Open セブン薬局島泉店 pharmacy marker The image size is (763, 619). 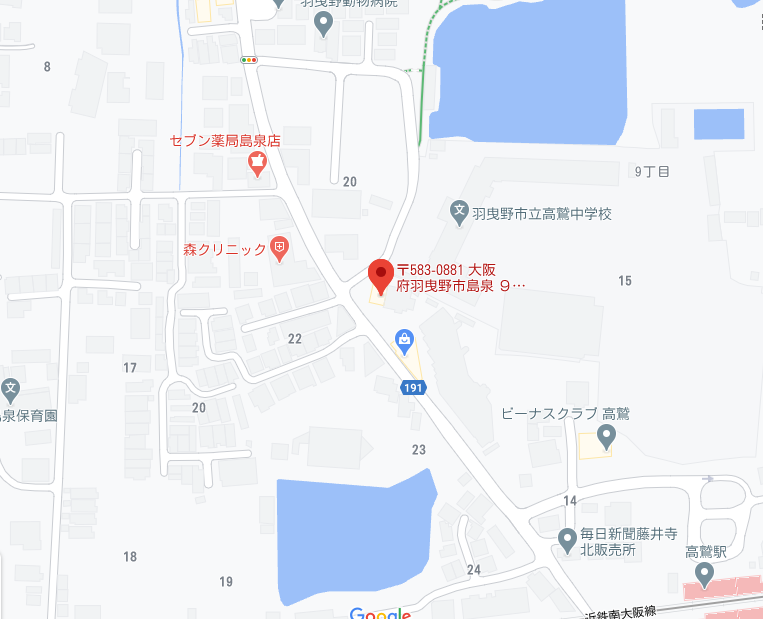click(x=258, y=164)
